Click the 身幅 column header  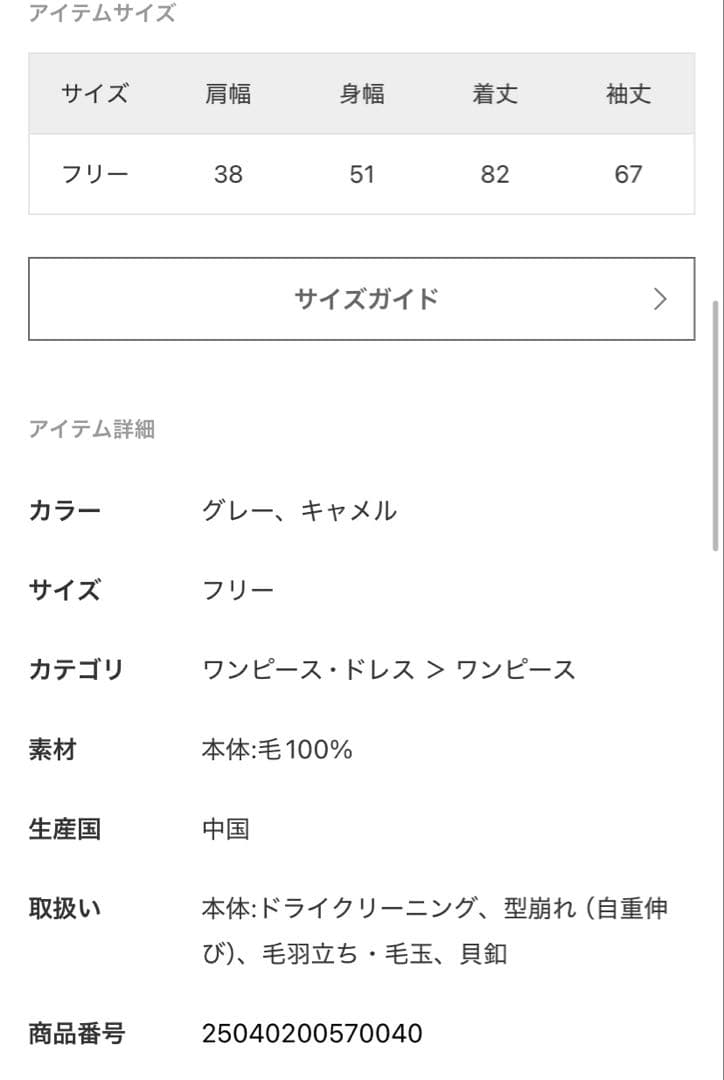point(362,94)
